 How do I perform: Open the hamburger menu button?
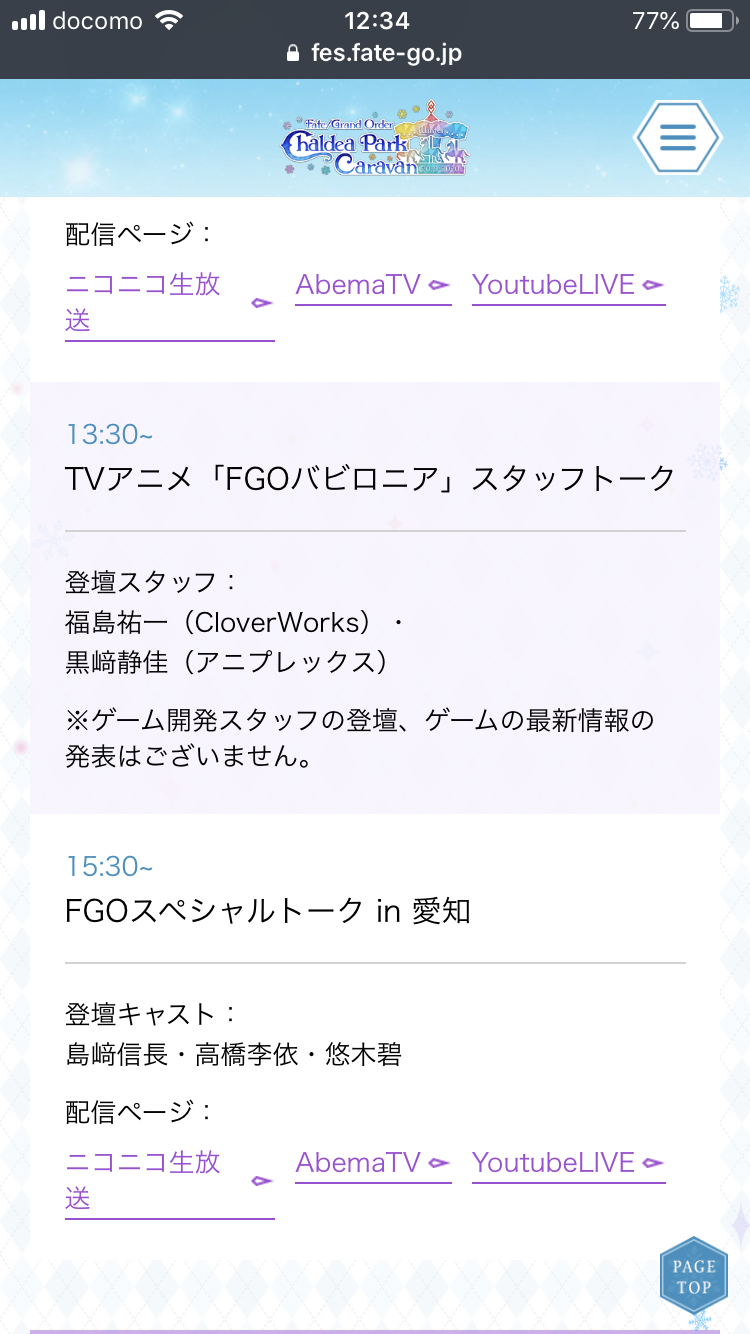tap(678, 137)
